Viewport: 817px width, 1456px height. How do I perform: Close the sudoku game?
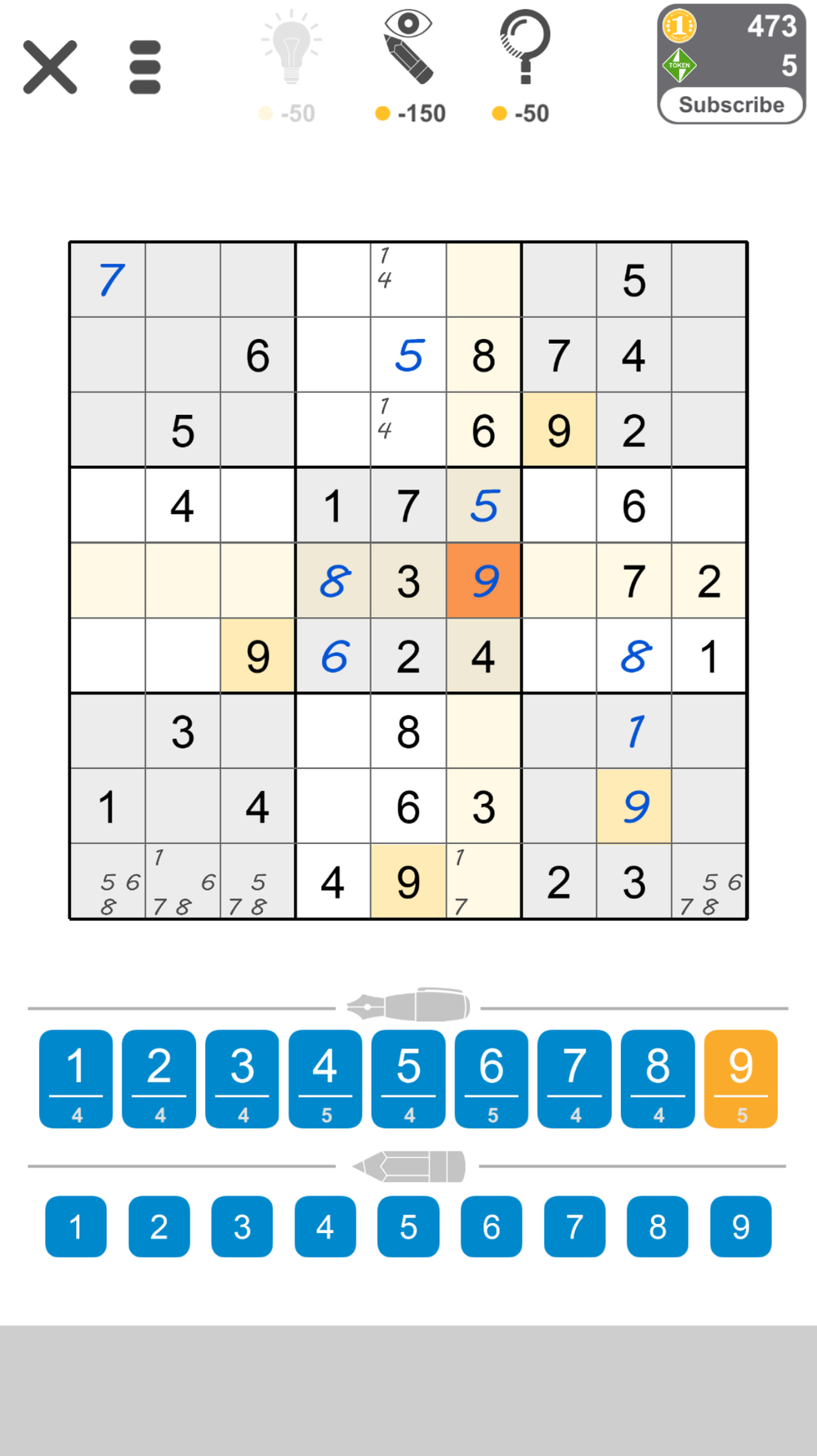pyautogui.click(x=50, y=67)
